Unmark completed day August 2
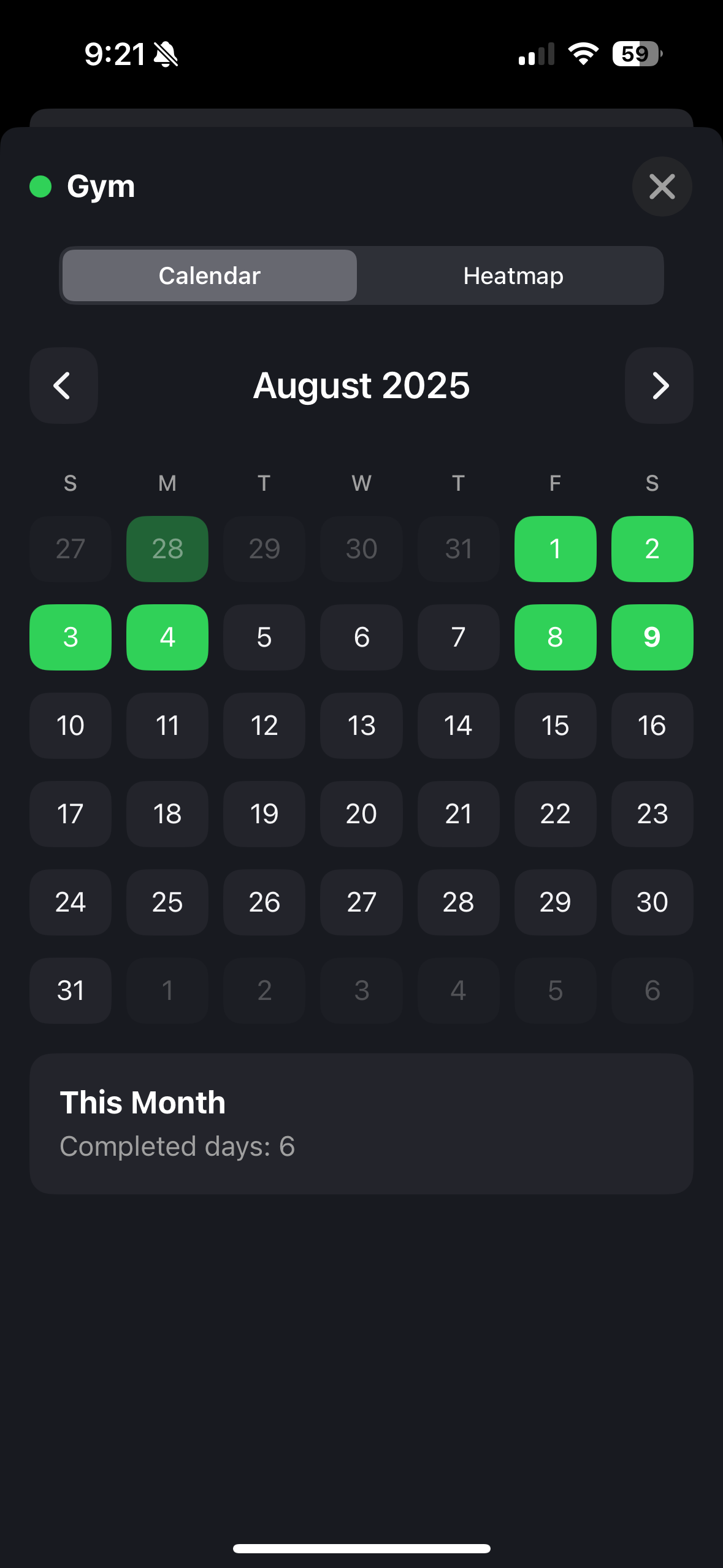 [x=652, y=548]
